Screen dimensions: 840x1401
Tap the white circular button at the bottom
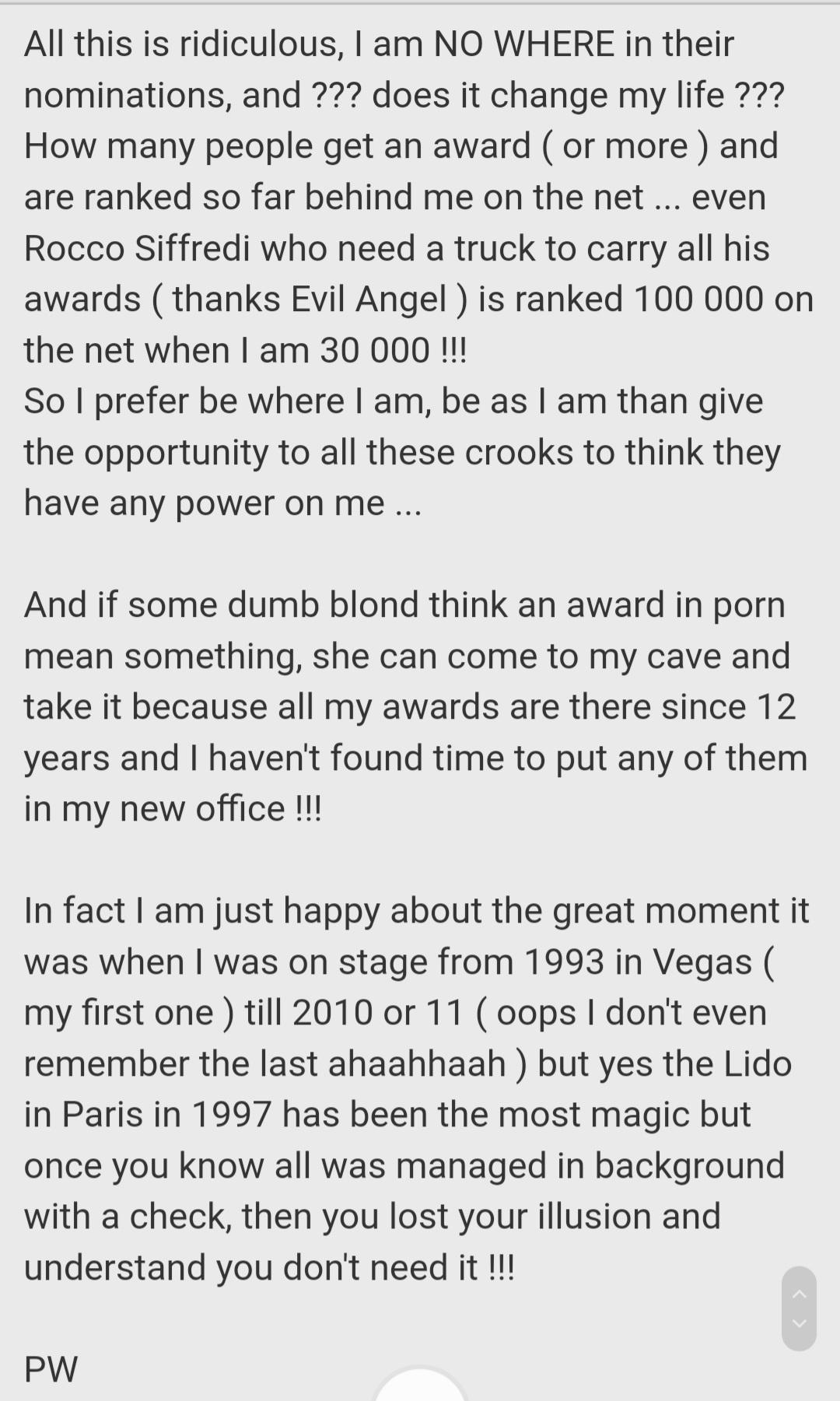[x=420, y=1389]
